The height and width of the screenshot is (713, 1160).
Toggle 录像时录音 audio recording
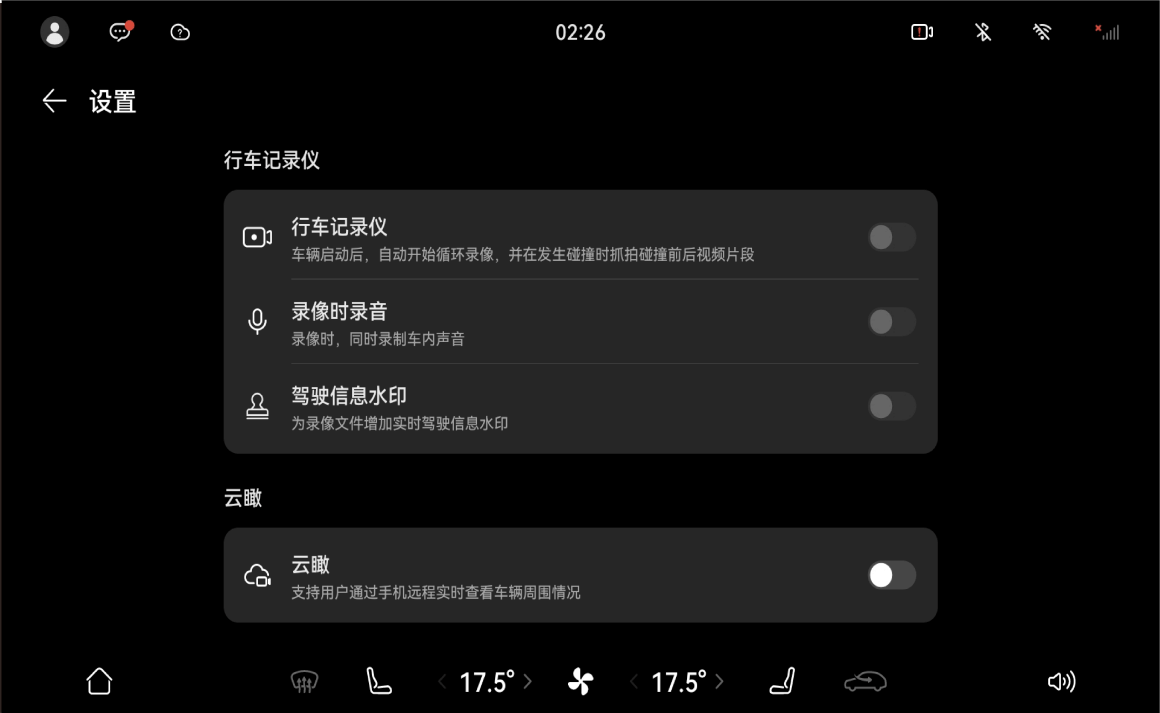pos(891,322)
